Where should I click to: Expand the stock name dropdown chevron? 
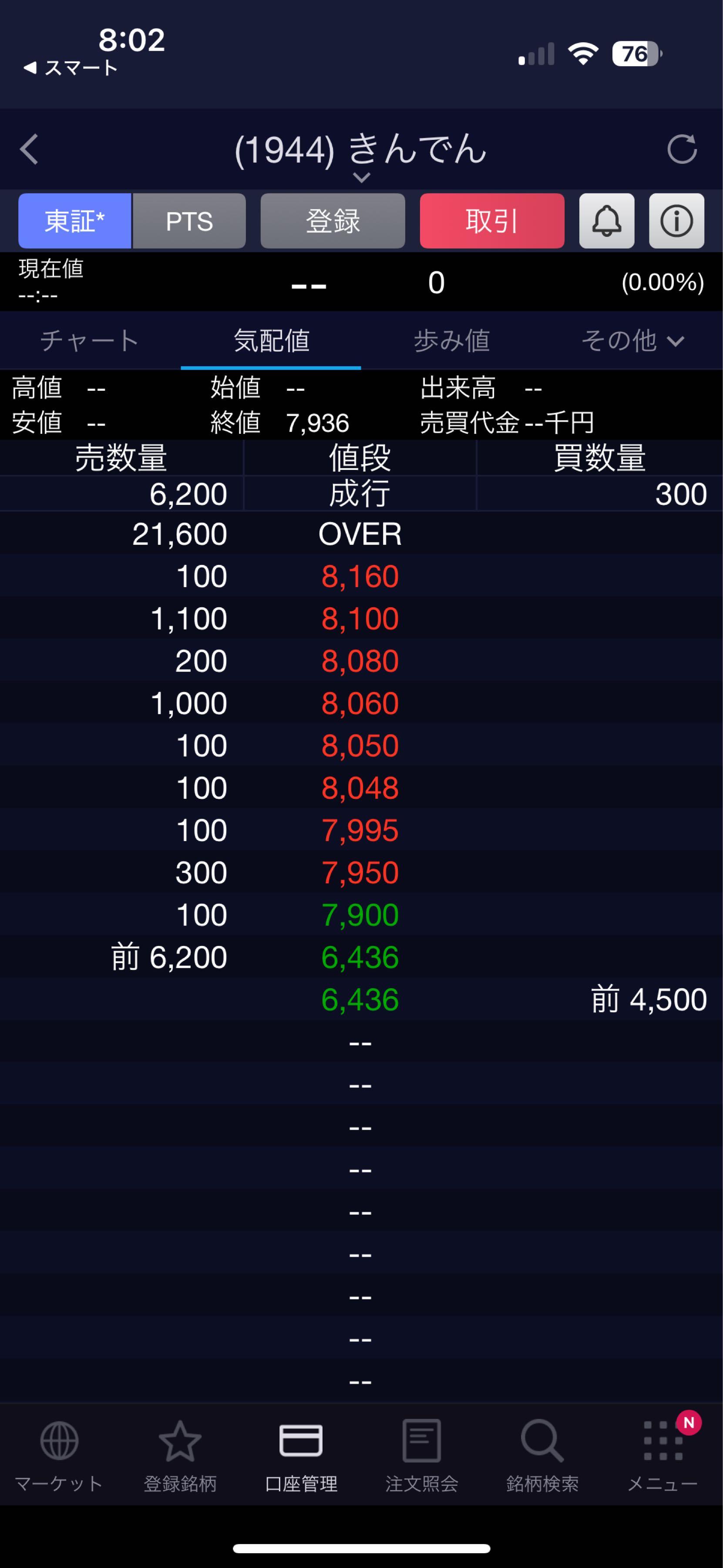361,178
